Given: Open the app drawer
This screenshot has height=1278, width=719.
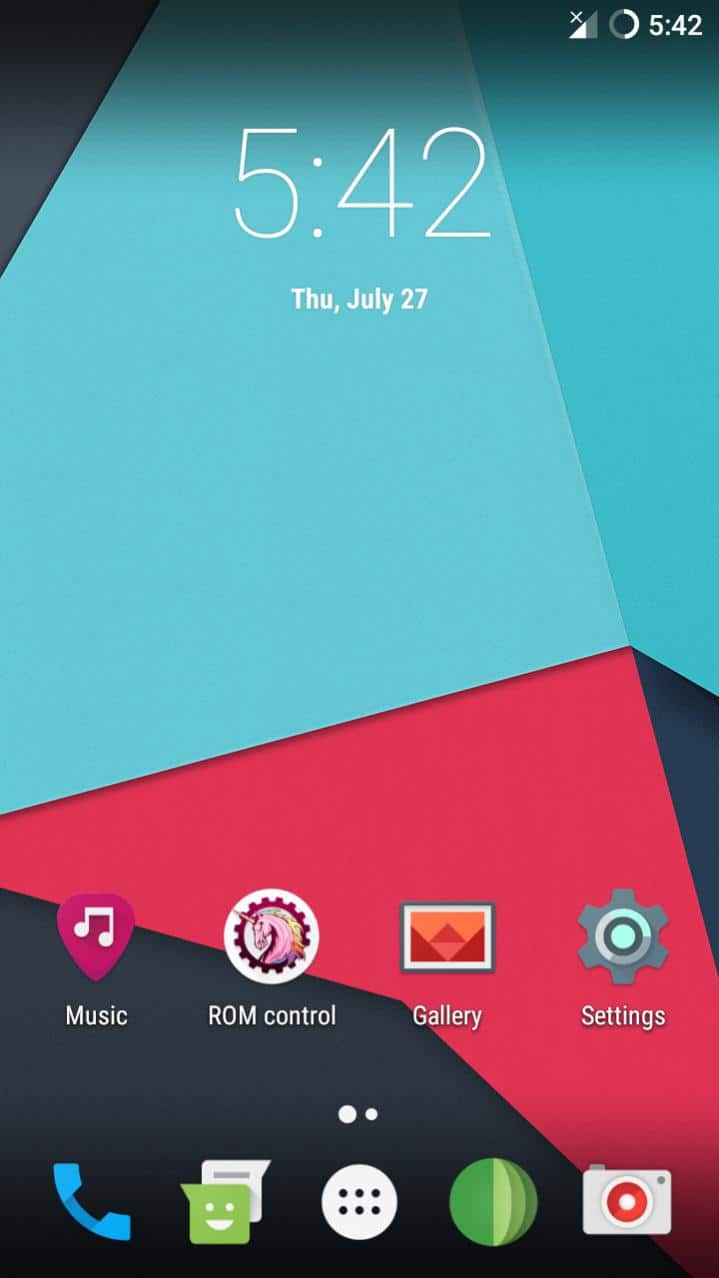Looking at the screenshot, I should click(359, 1203).
